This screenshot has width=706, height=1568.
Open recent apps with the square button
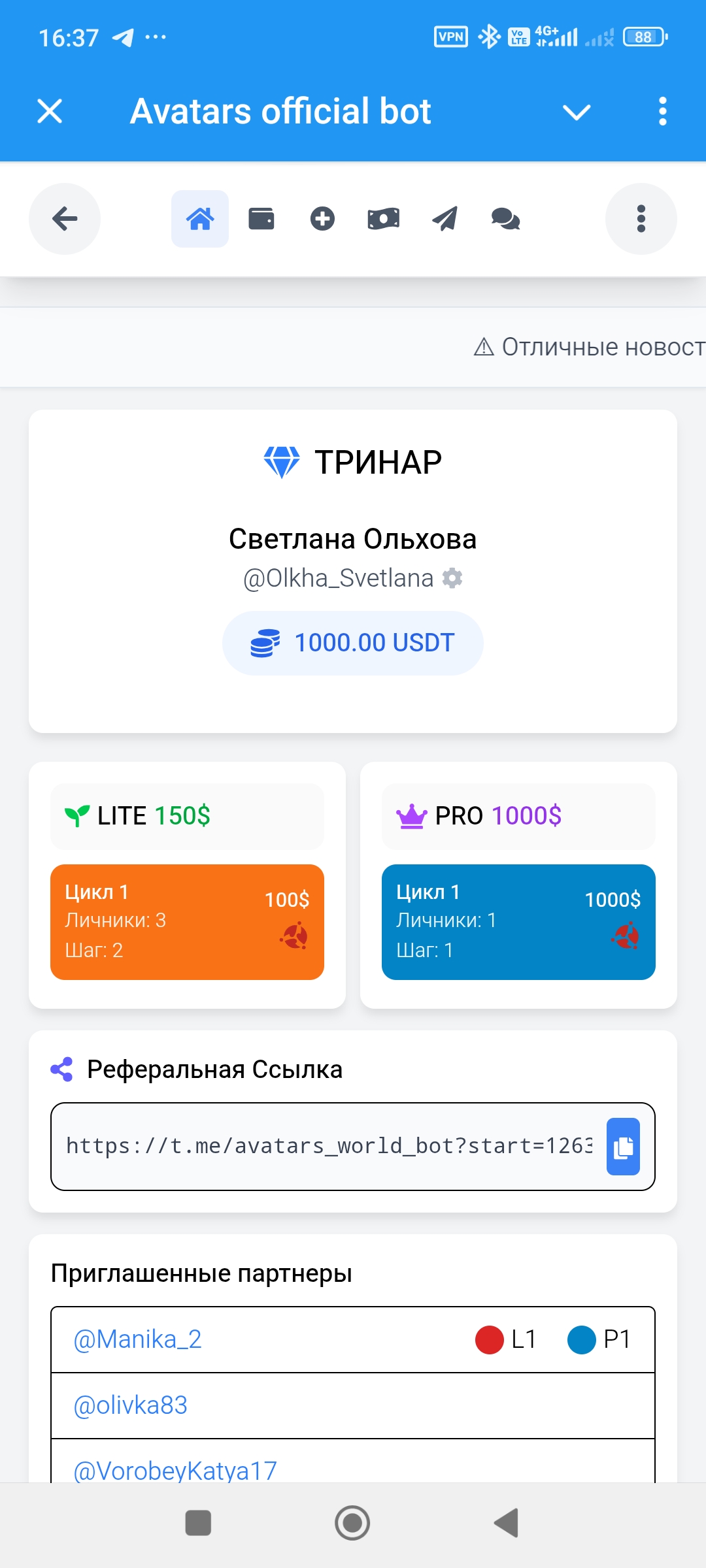point(198,1523)
